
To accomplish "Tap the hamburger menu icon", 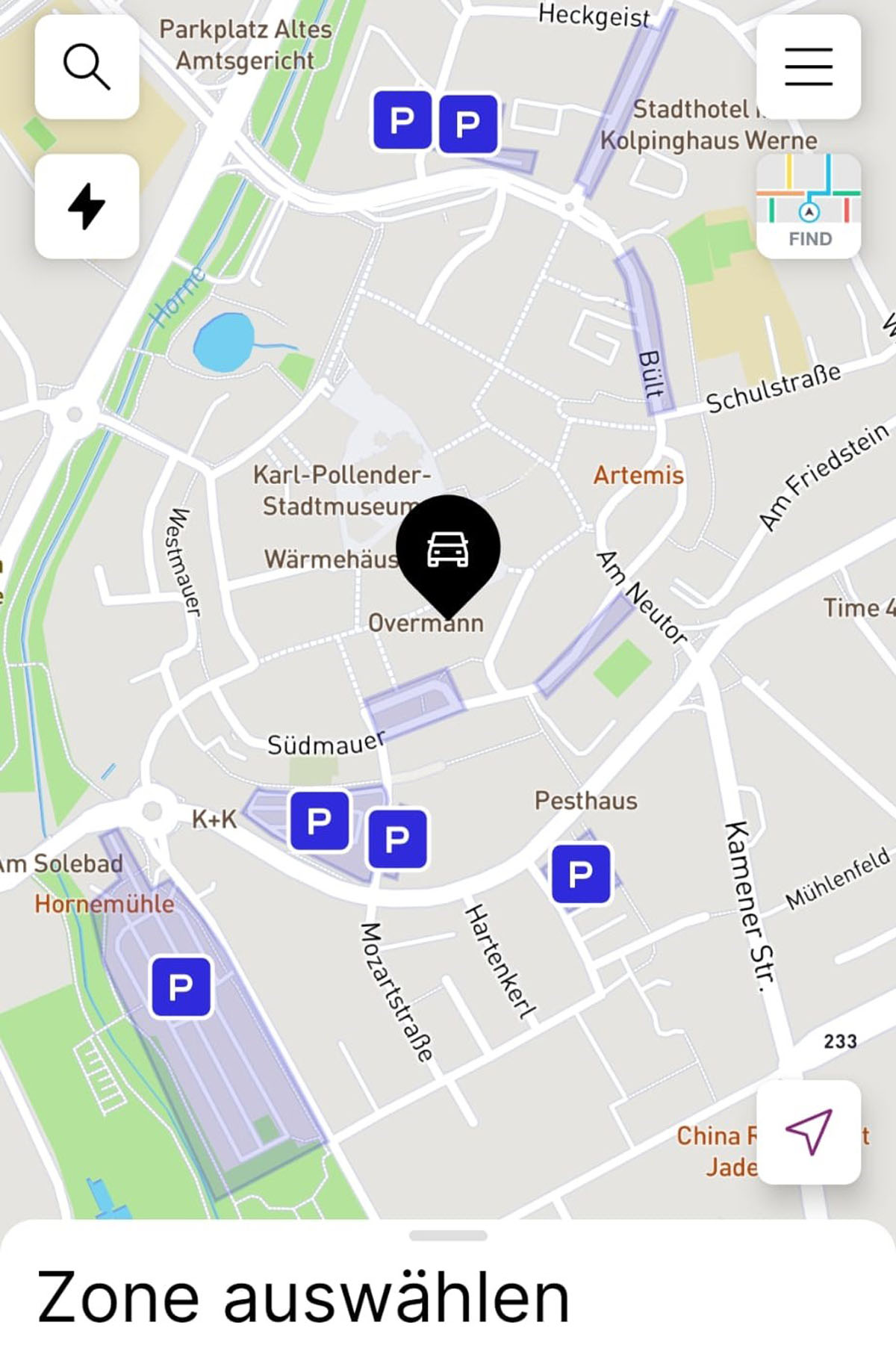I will click(807, 66).
